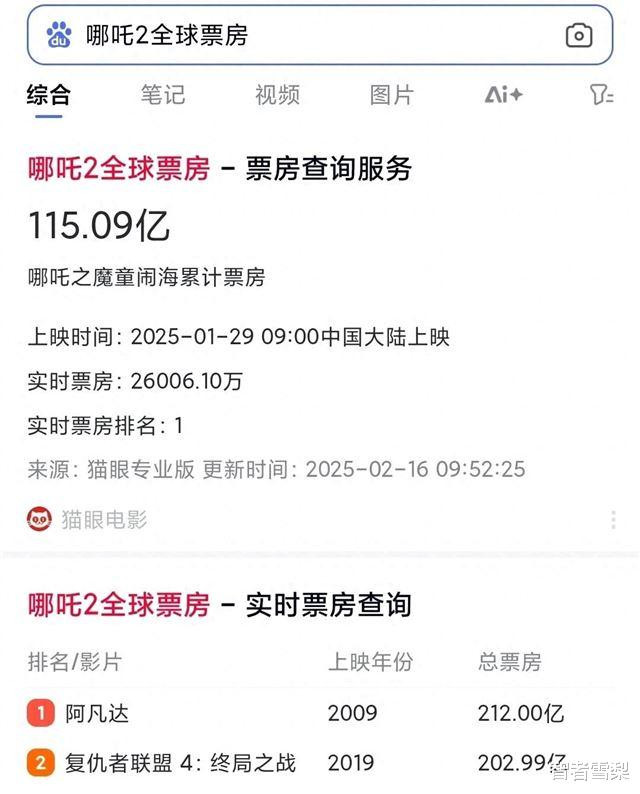The image size is (640, 794).
Task: Open the AI+ tab
Action: pos(503,95)
